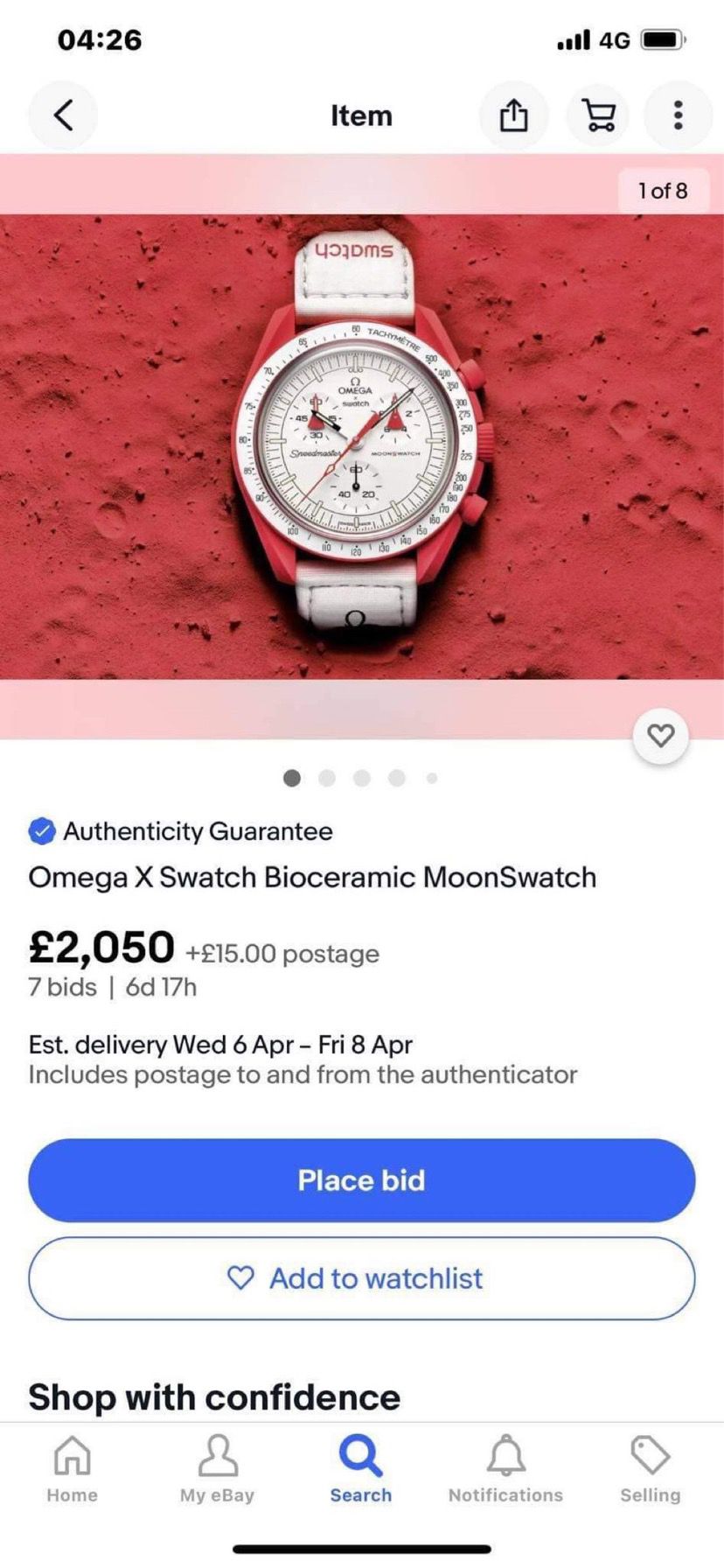Tap the Place bid button
The width and height of the screenshot is (724, 1568).
pyautogui.click(x=362, y=1179)
